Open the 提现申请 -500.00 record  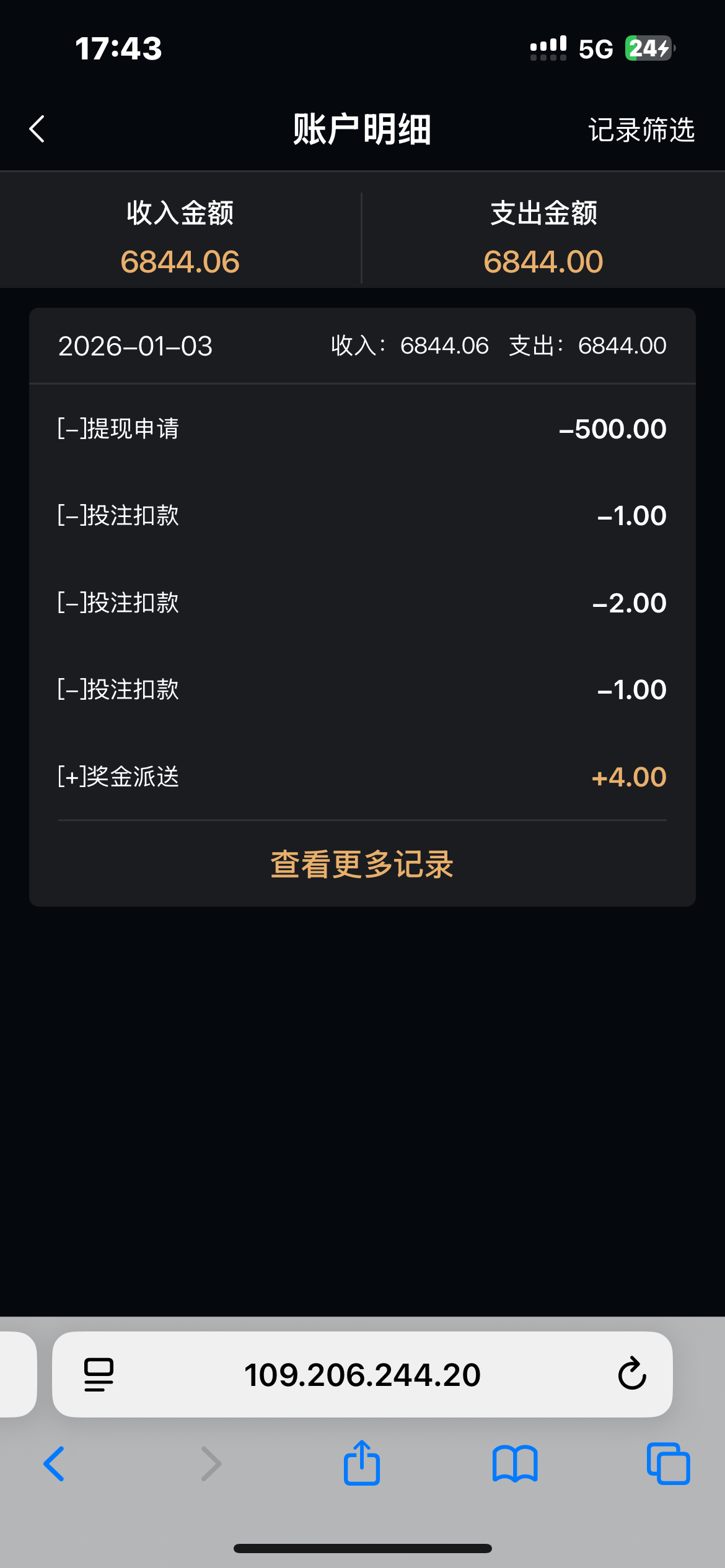point(362,429)
